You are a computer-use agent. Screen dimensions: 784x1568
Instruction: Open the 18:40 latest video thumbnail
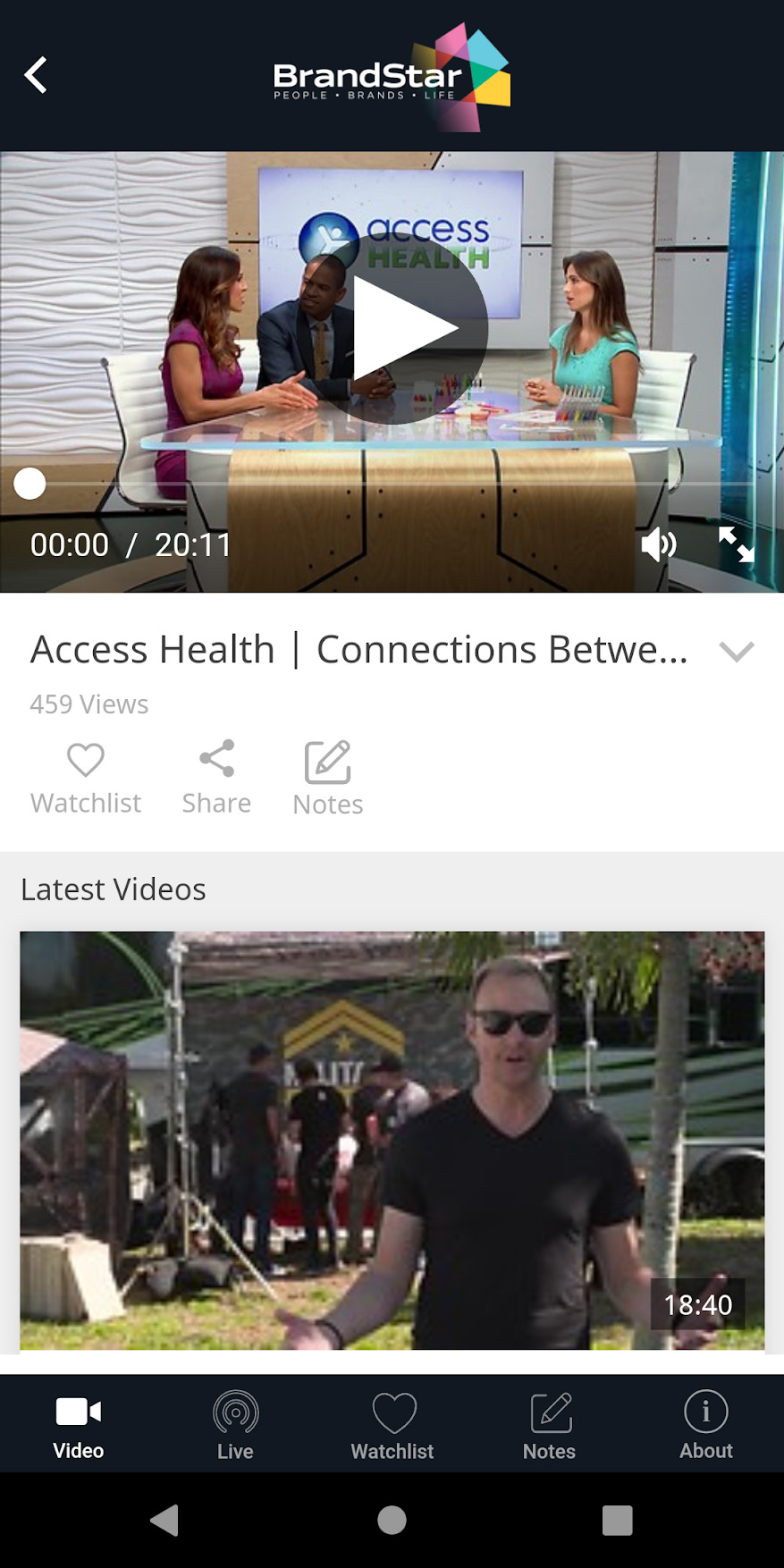[392, 1140]
